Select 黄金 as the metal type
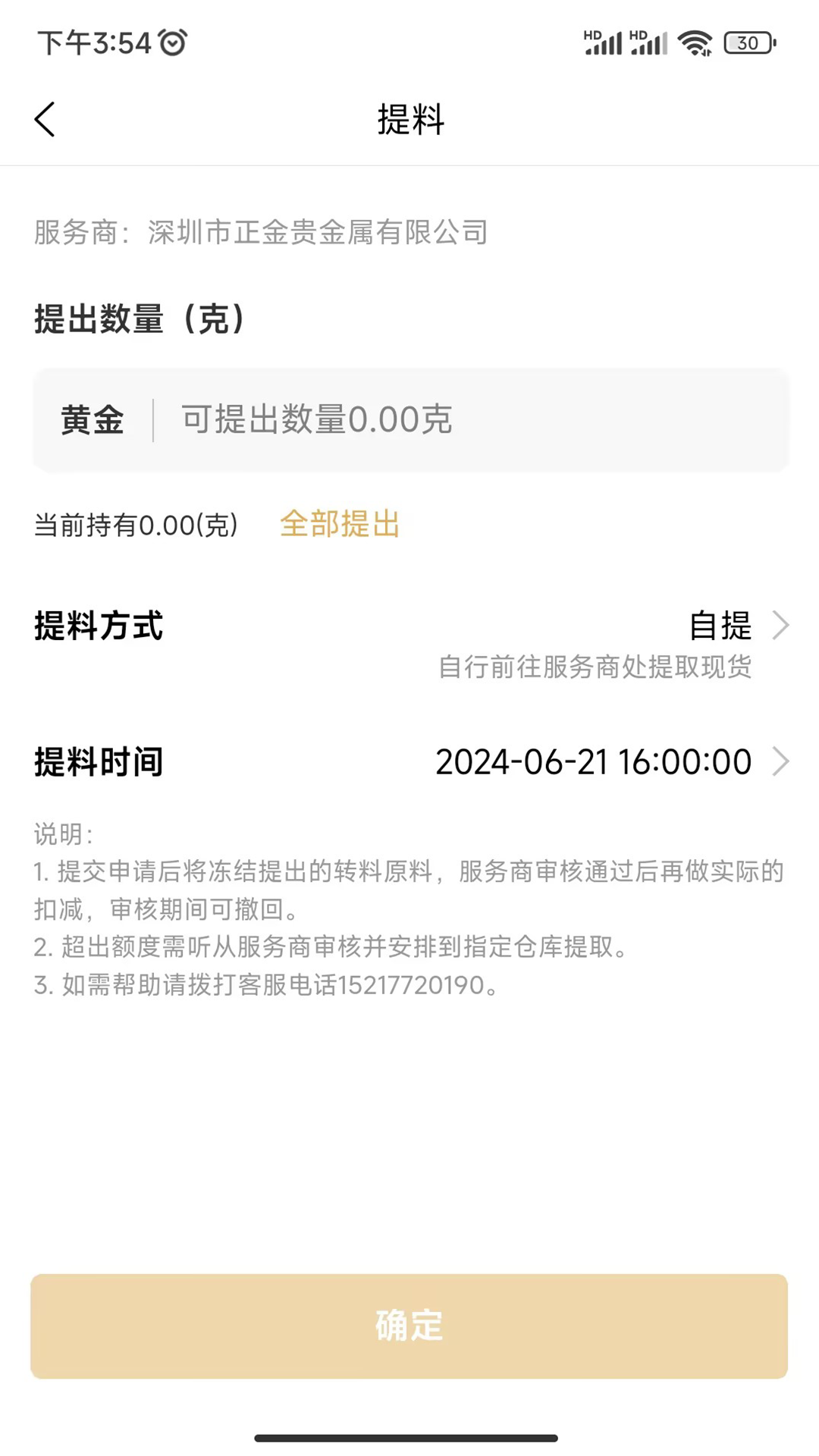This screenshot has height=1456, width=819. click(x=93, y=420)
